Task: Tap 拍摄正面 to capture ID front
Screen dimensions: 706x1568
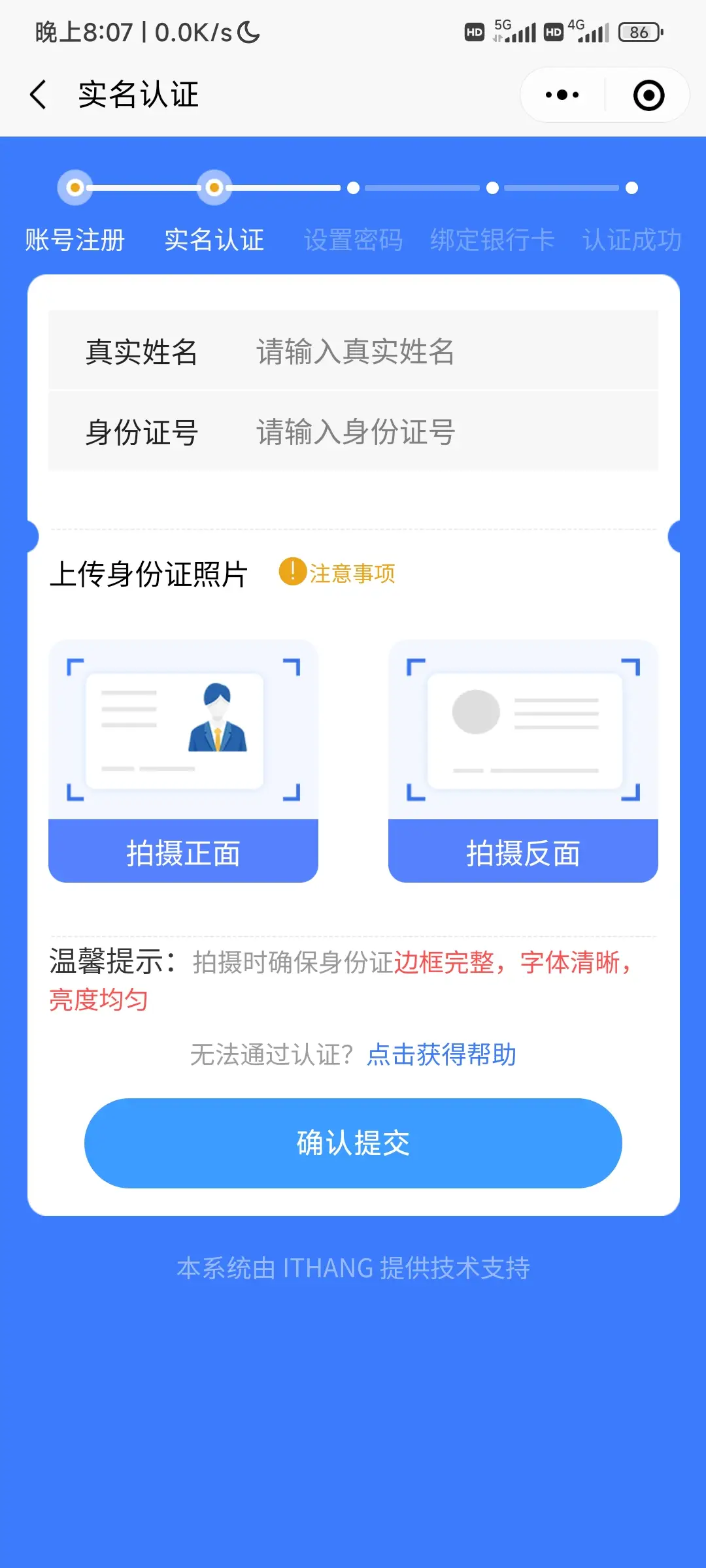Action: [183, 851]
